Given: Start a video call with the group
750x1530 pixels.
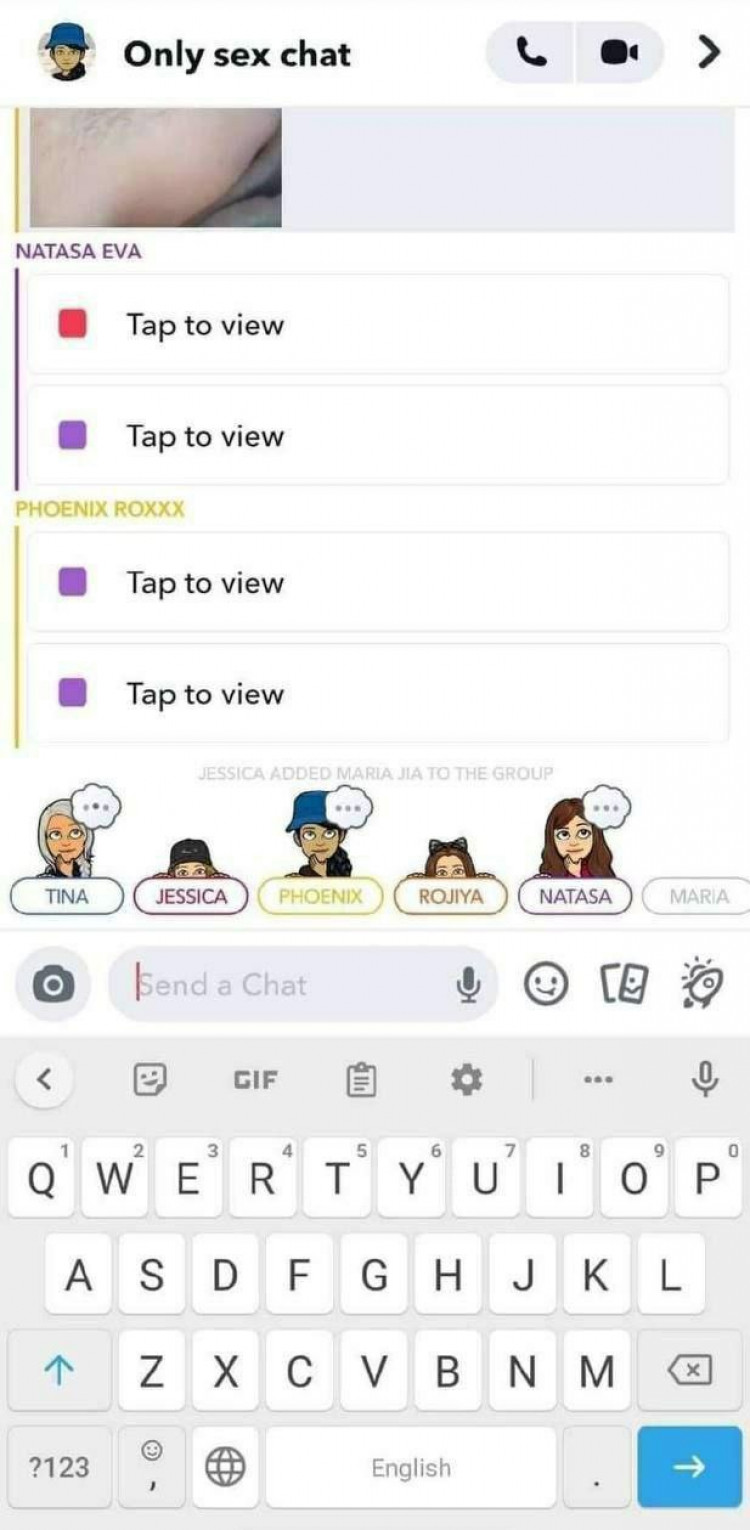Looking at the screenshot, I should click(x=619, y=52).
